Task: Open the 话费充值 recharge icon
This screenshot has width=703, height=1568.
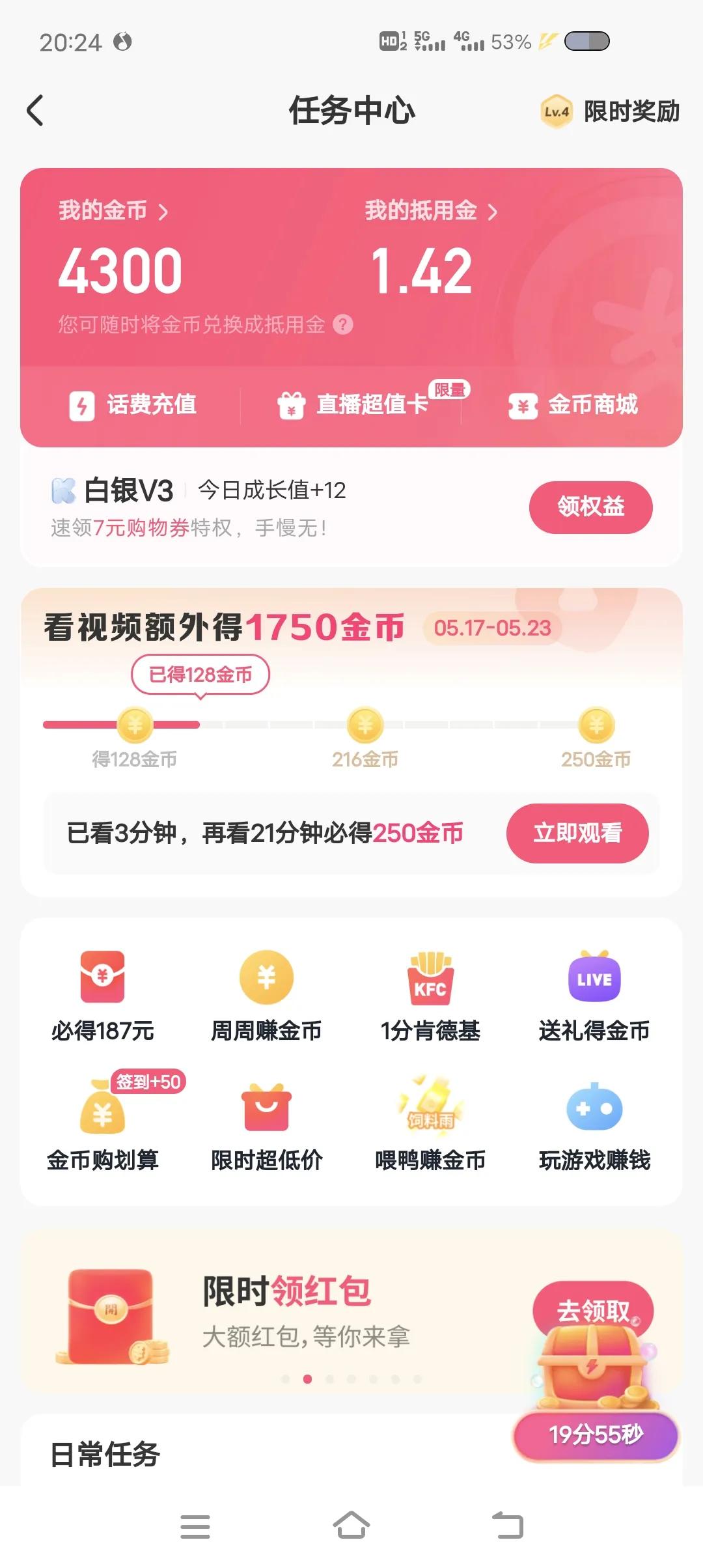Action: pos(135,405)
